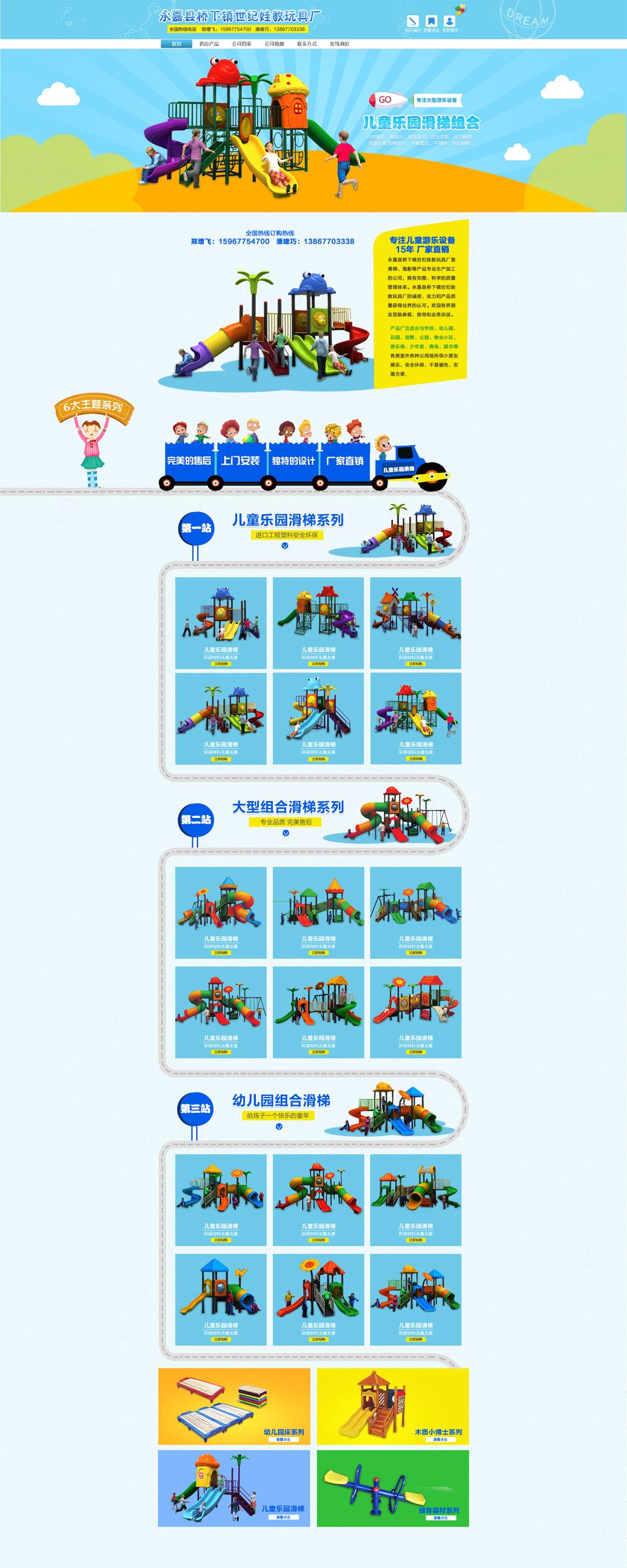
Task: Open the 幼儿园床系列 category tile
Action: [x=234, y=1406]
